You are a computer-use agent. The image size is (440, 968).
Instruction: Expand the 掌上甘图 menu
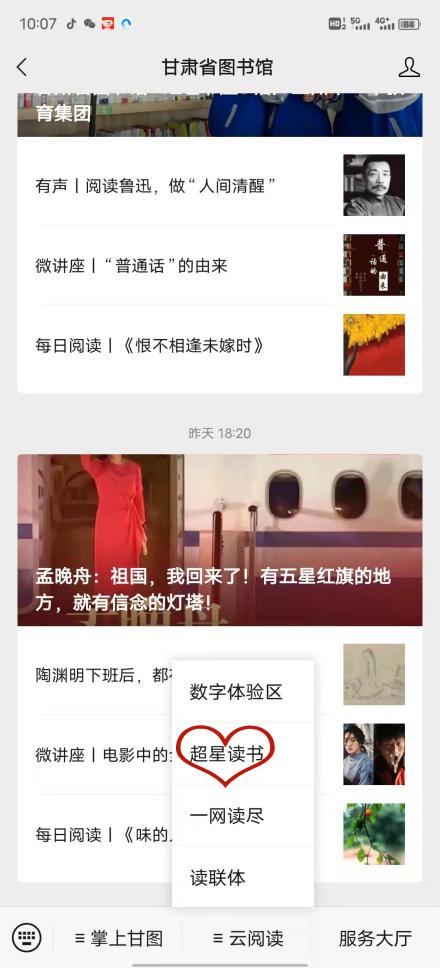pos(118,939)
